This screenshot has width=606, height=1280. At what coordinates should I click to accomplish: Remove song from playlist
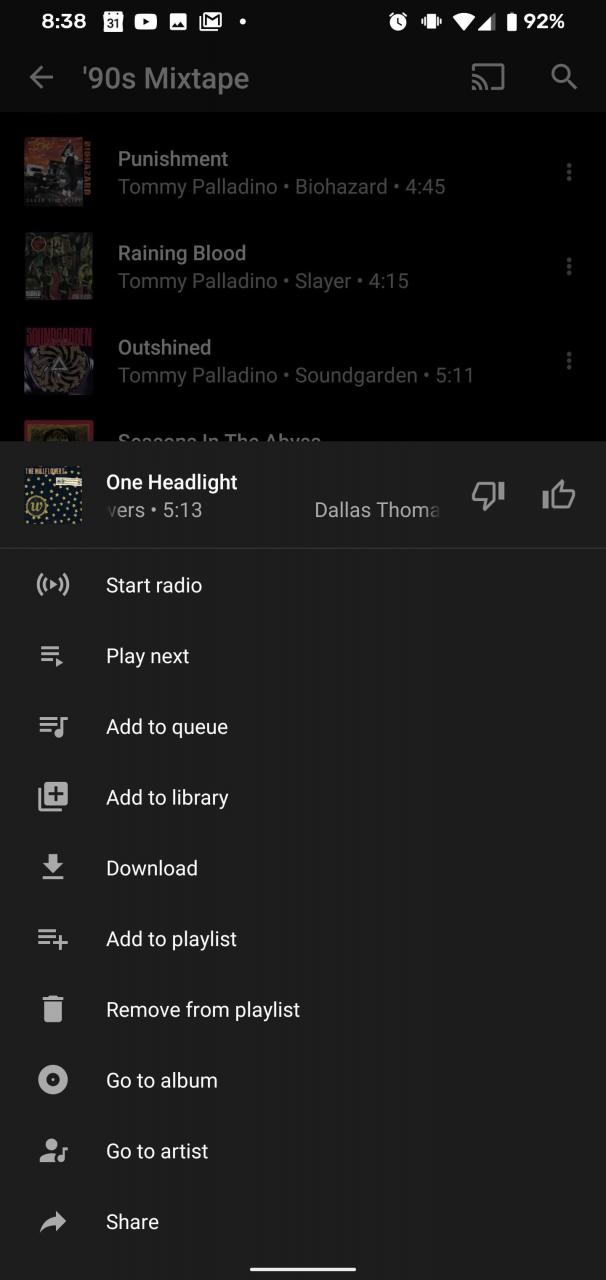[202, 1010]
